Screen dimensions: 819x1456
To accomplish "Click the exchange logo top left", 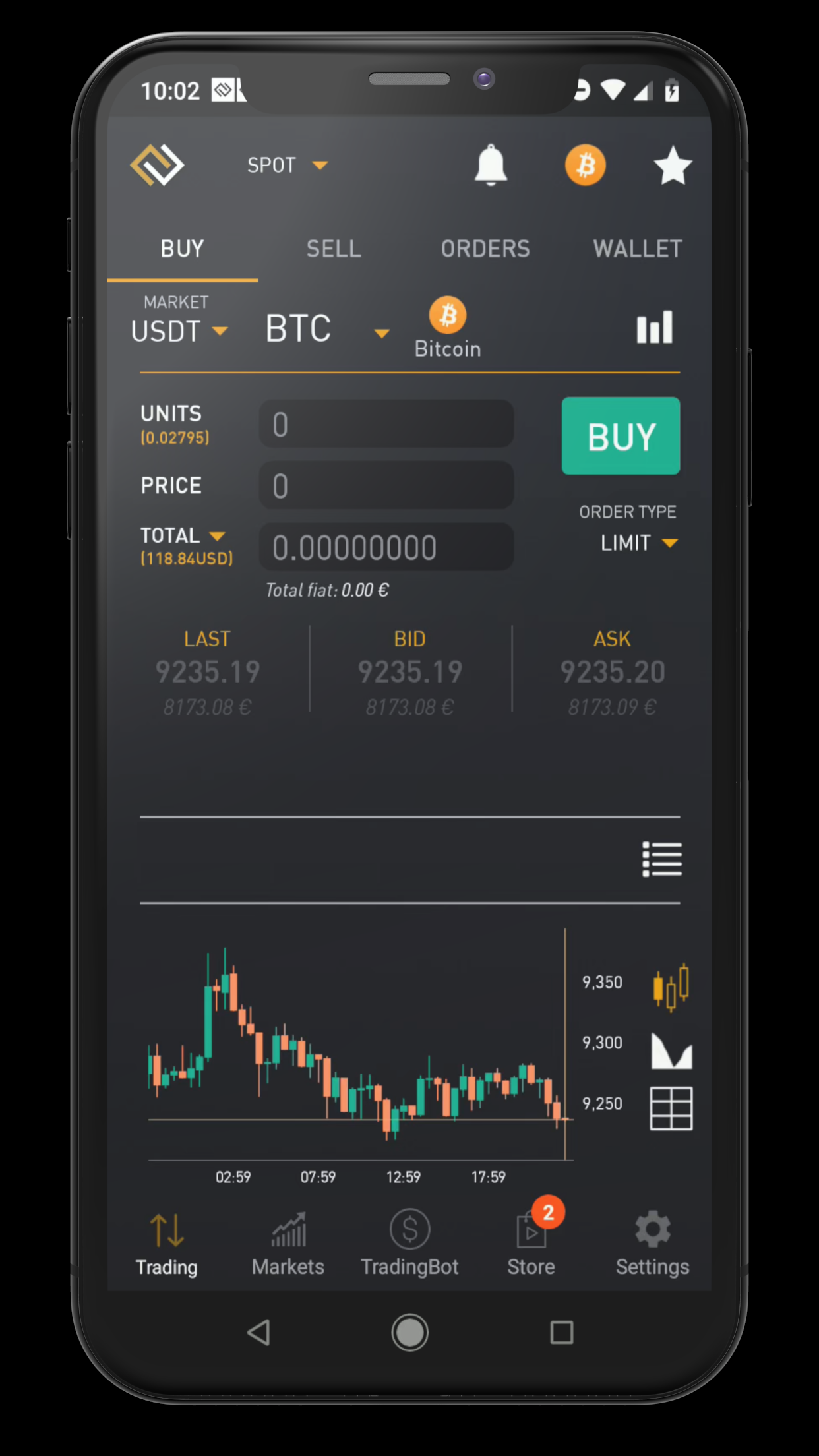I will tap(157, 165).
